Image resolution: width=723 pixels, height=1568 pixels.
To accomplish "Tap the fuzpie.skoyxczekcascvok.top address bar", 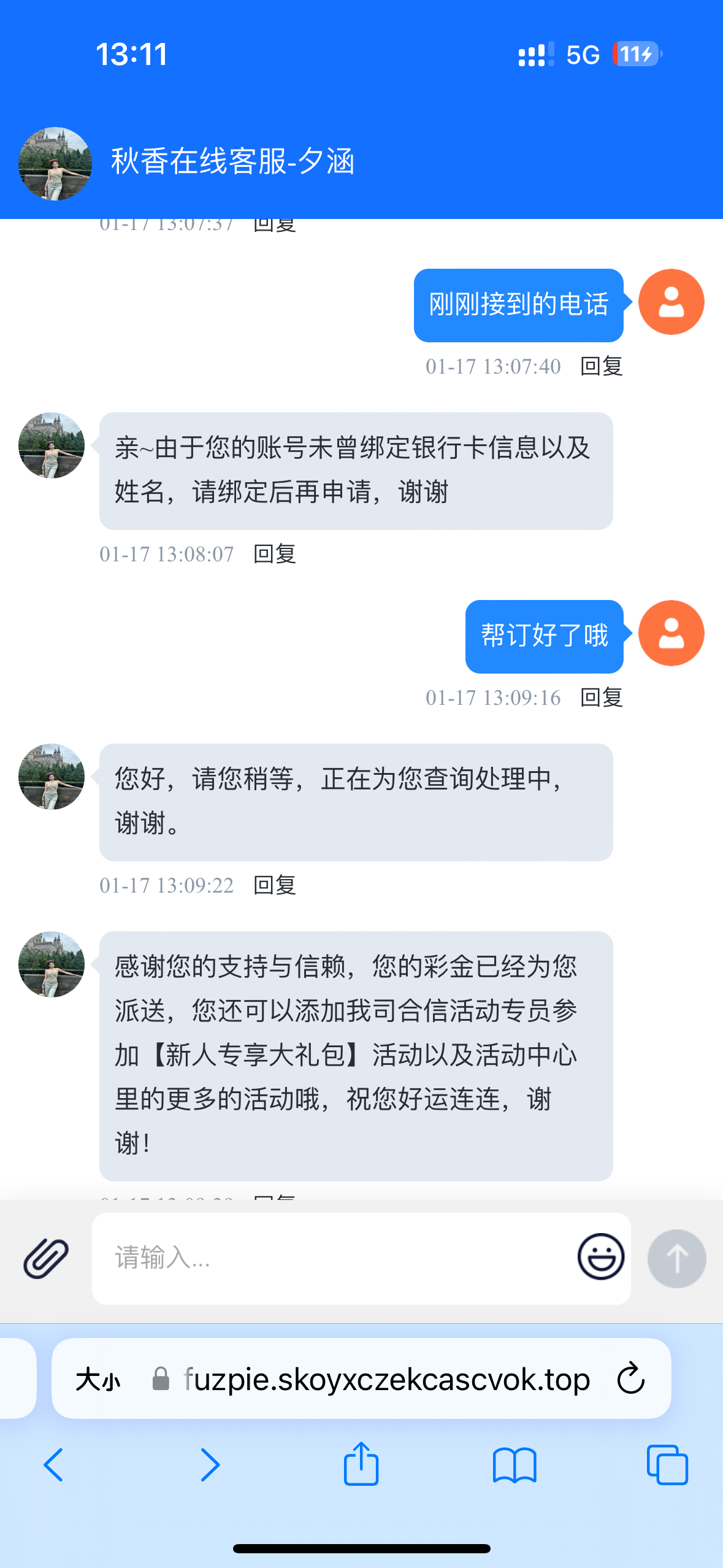I will pyautogui.click(x=386, y=1379).
